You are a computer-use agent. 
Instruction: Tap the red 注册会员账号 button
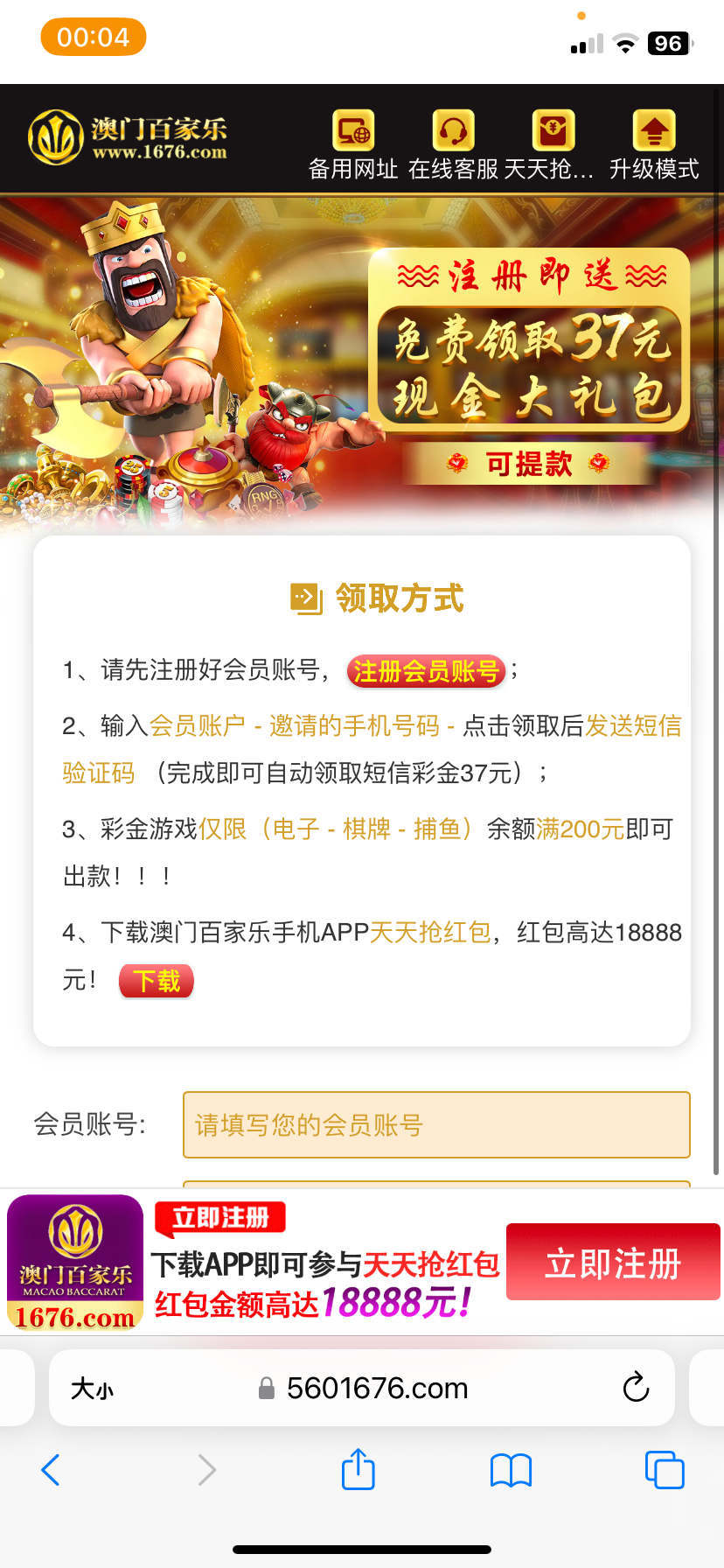pyautogui.click(x=426, y=671)
